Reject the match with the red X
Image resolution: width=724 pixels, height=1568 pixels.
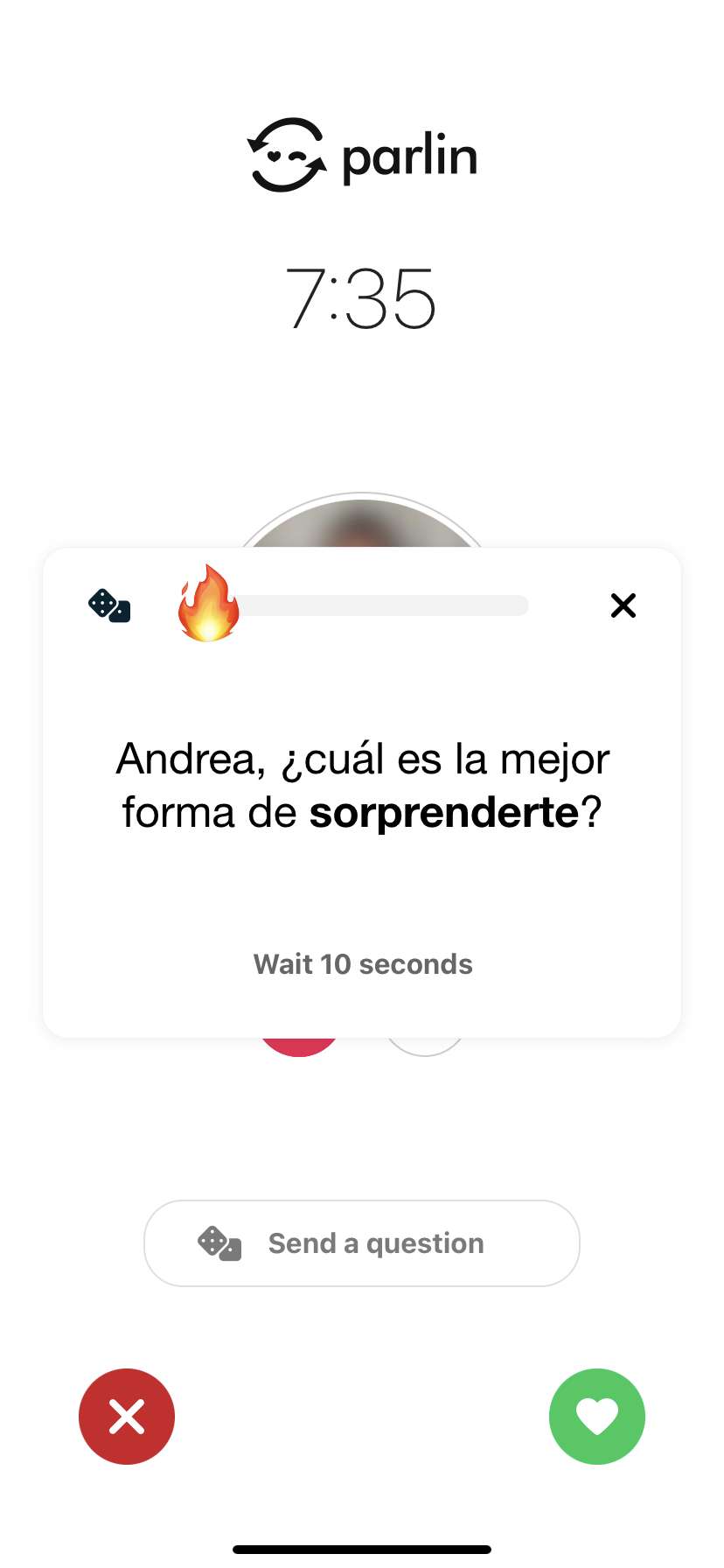[127, 1416]
